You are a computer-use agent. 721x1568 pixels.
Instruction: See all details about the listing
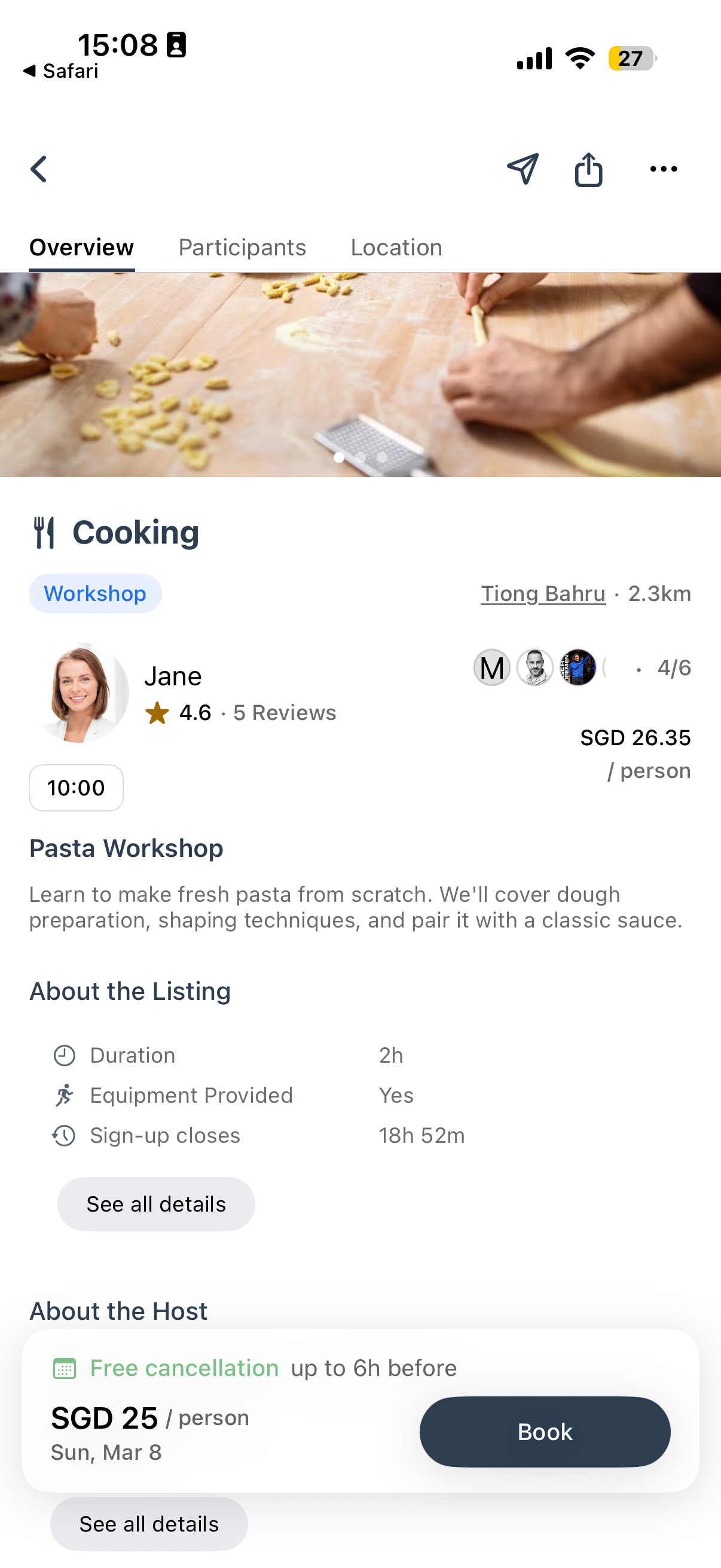pos(156,1204)
